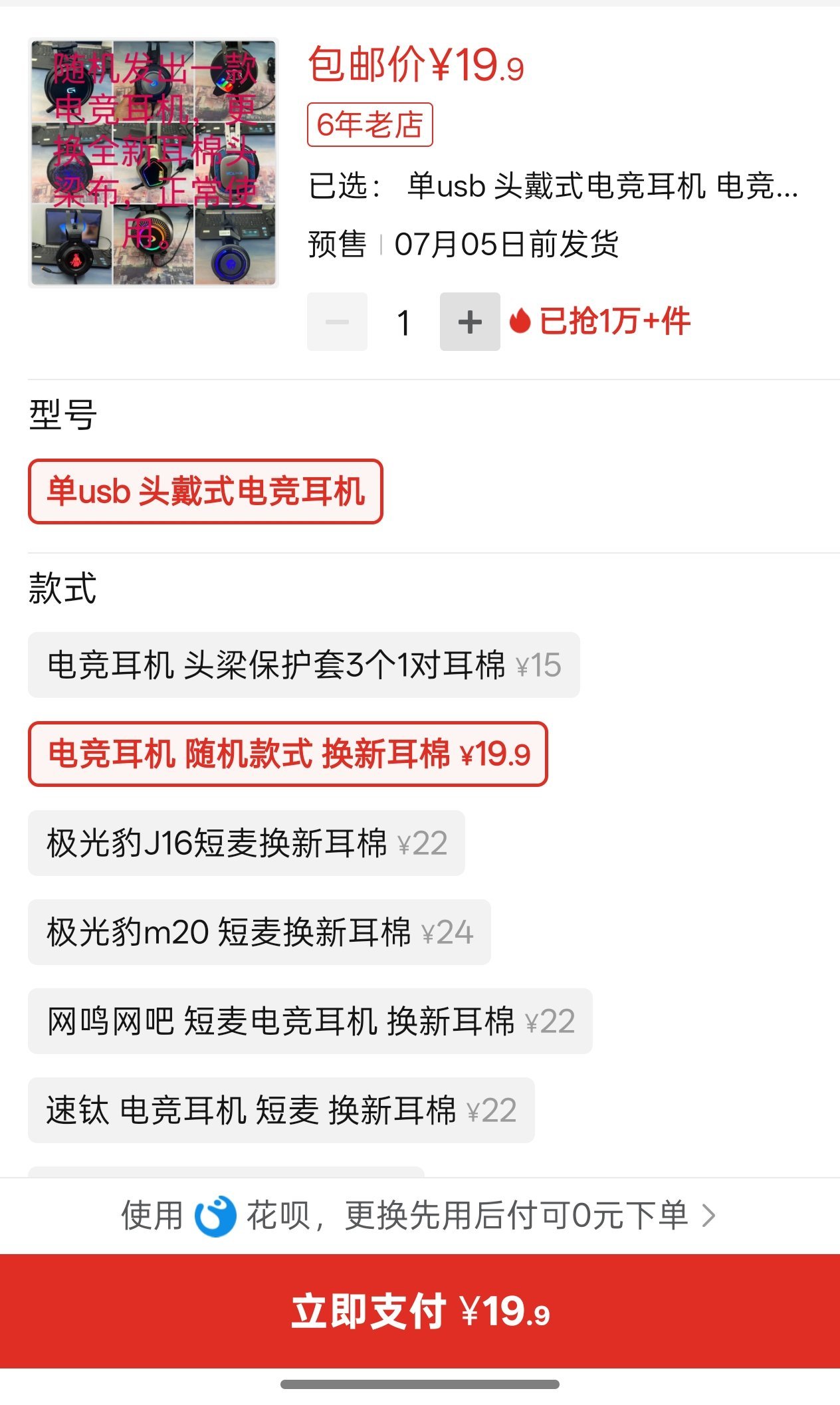
Task: Select 网鸣网吧 短麦电竞耳机 换新耳棉
Action: point(310,1022)
